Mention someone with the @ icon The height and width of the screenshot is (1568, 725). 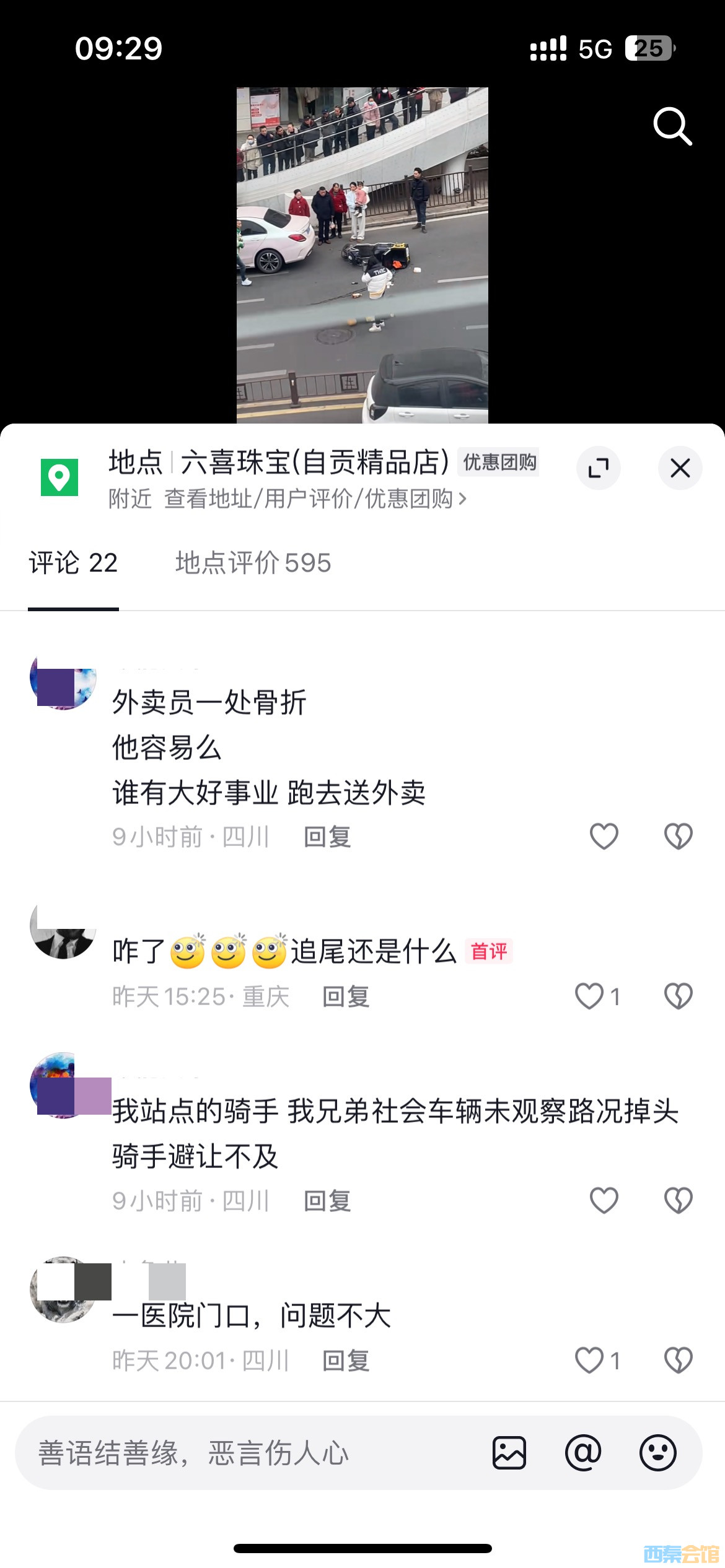583,1453
